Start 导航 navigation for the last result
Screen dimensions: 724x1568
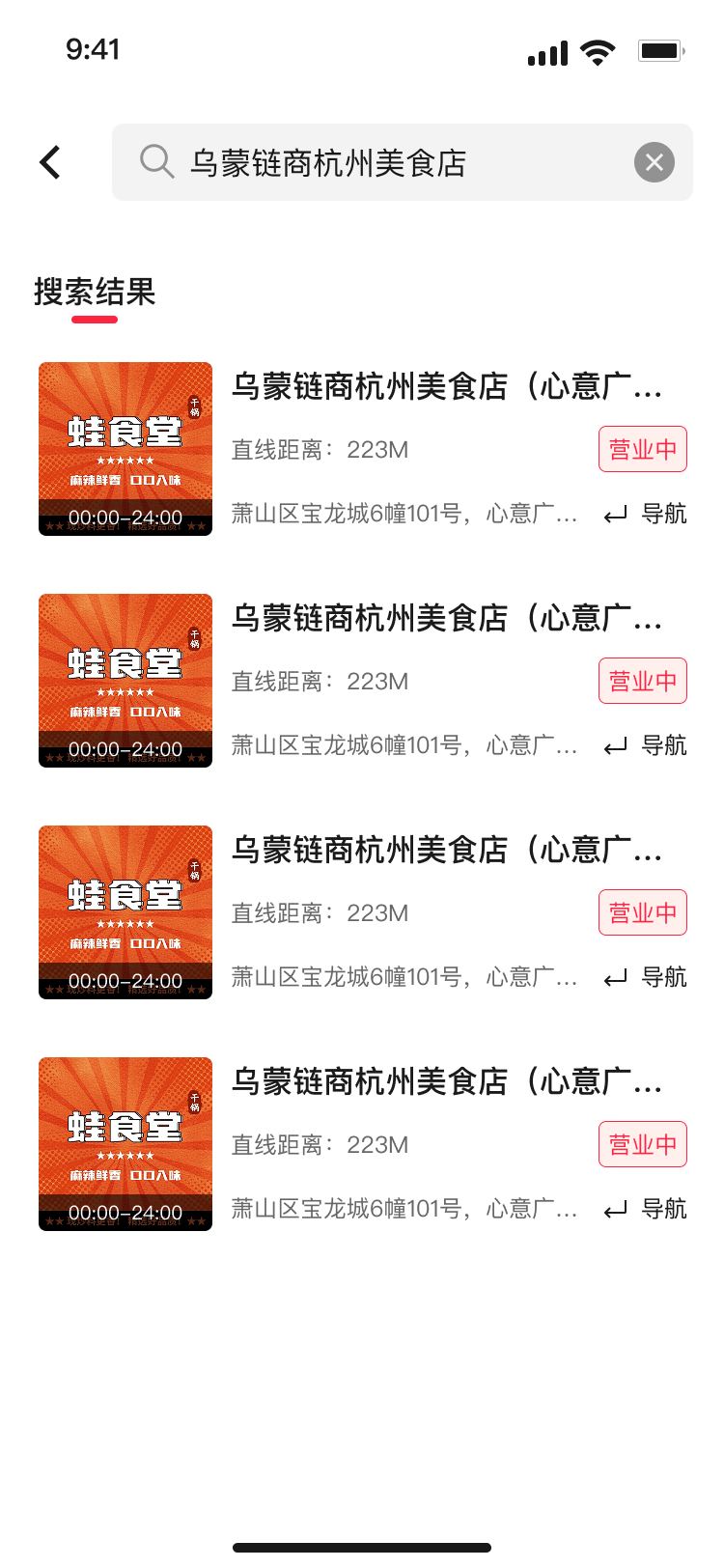pos(646,1209)
